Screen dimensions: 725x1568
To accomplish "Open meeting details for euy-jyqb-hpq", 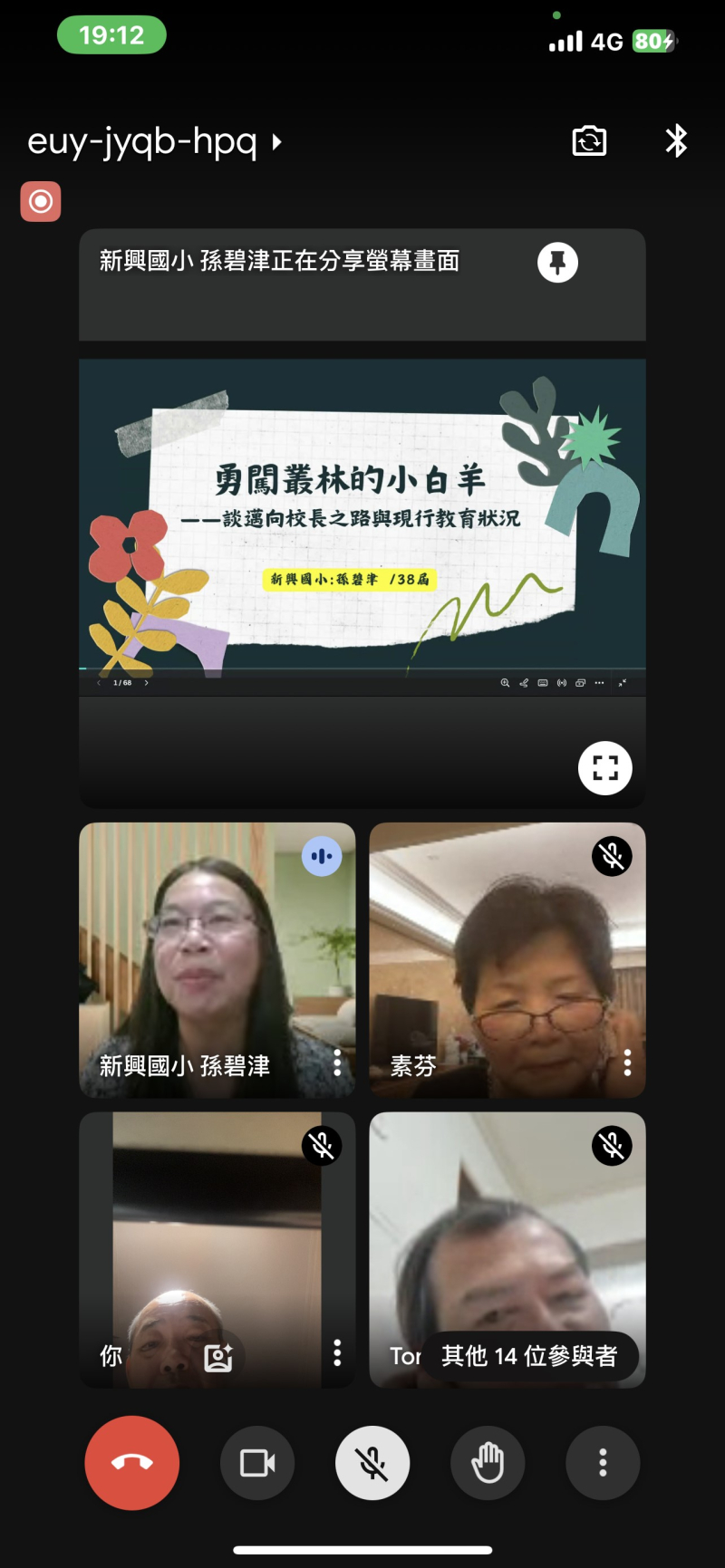I will point(154,142).
